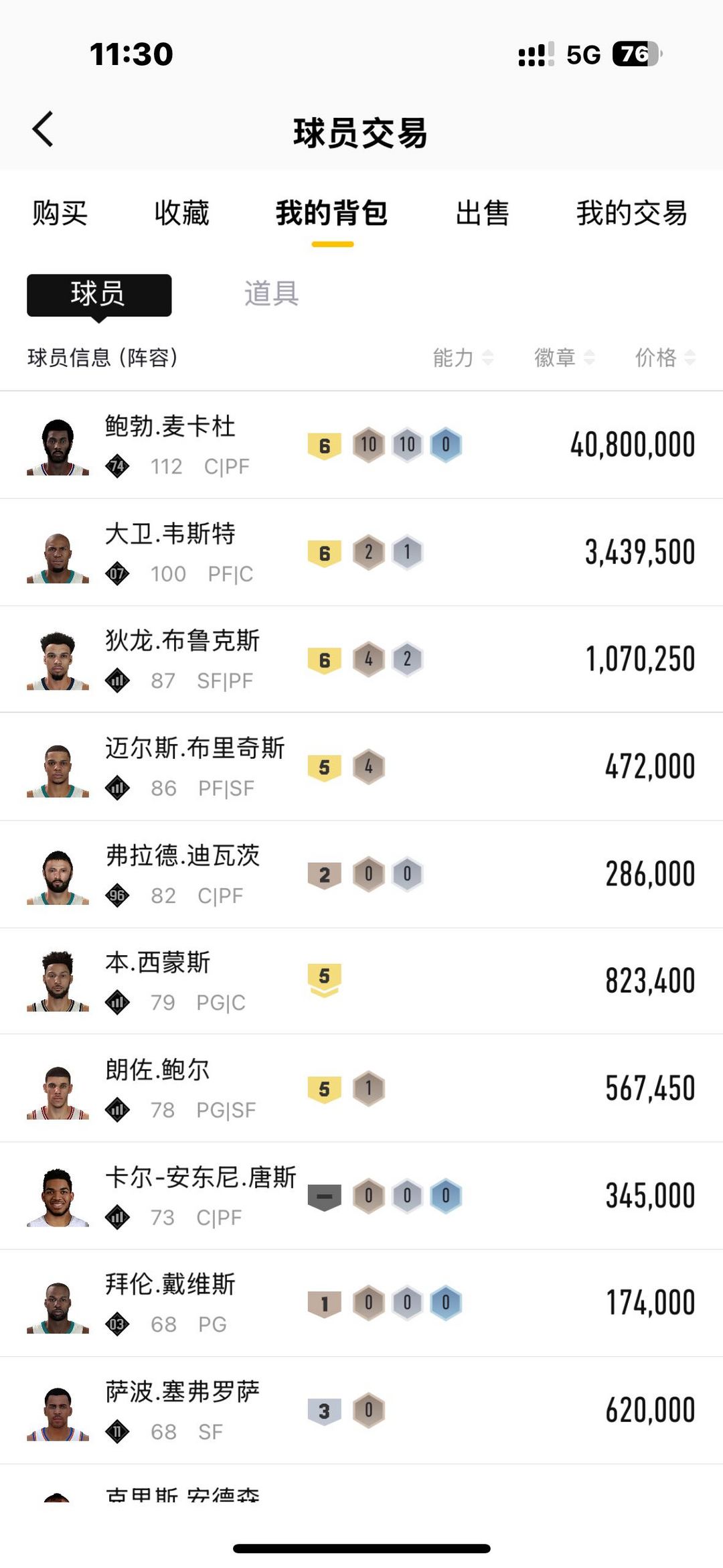Select the 道具 sub-tab
This screenshot has width=723, height=1568.
271,293
